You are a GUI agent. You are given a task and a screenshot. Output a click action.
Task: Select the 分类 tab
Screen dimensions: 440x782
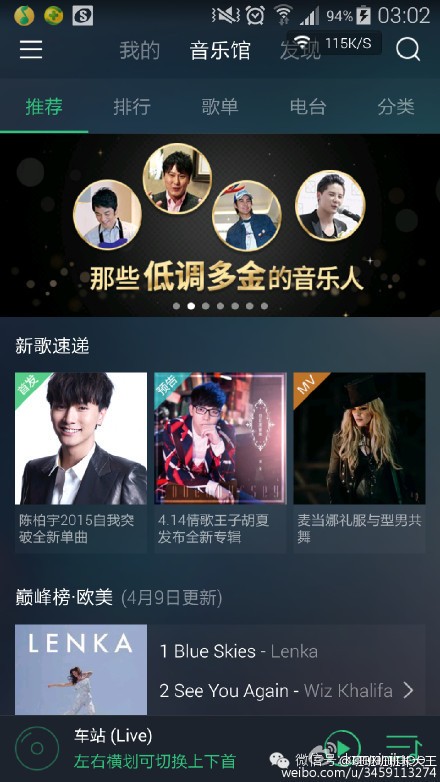(396, 106)
